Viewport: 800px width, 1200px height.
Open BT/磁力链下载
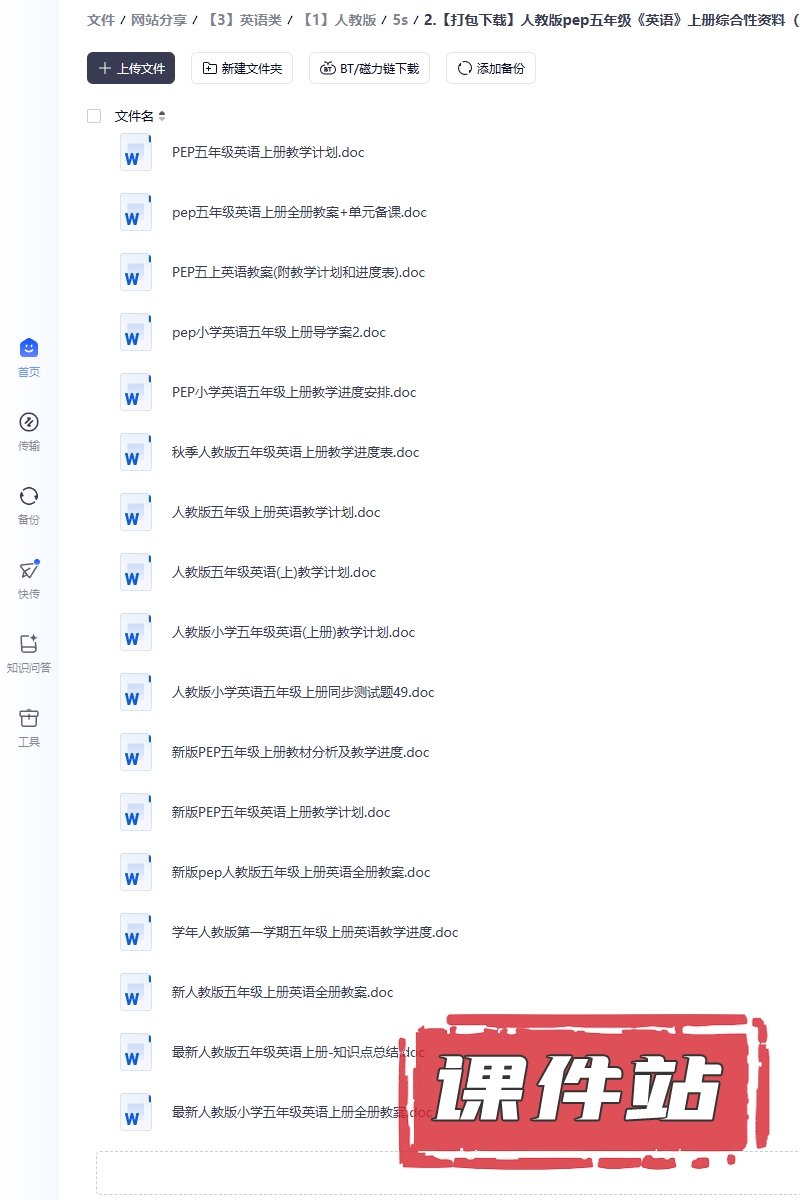pyautogui.click(x=369, y=68)
